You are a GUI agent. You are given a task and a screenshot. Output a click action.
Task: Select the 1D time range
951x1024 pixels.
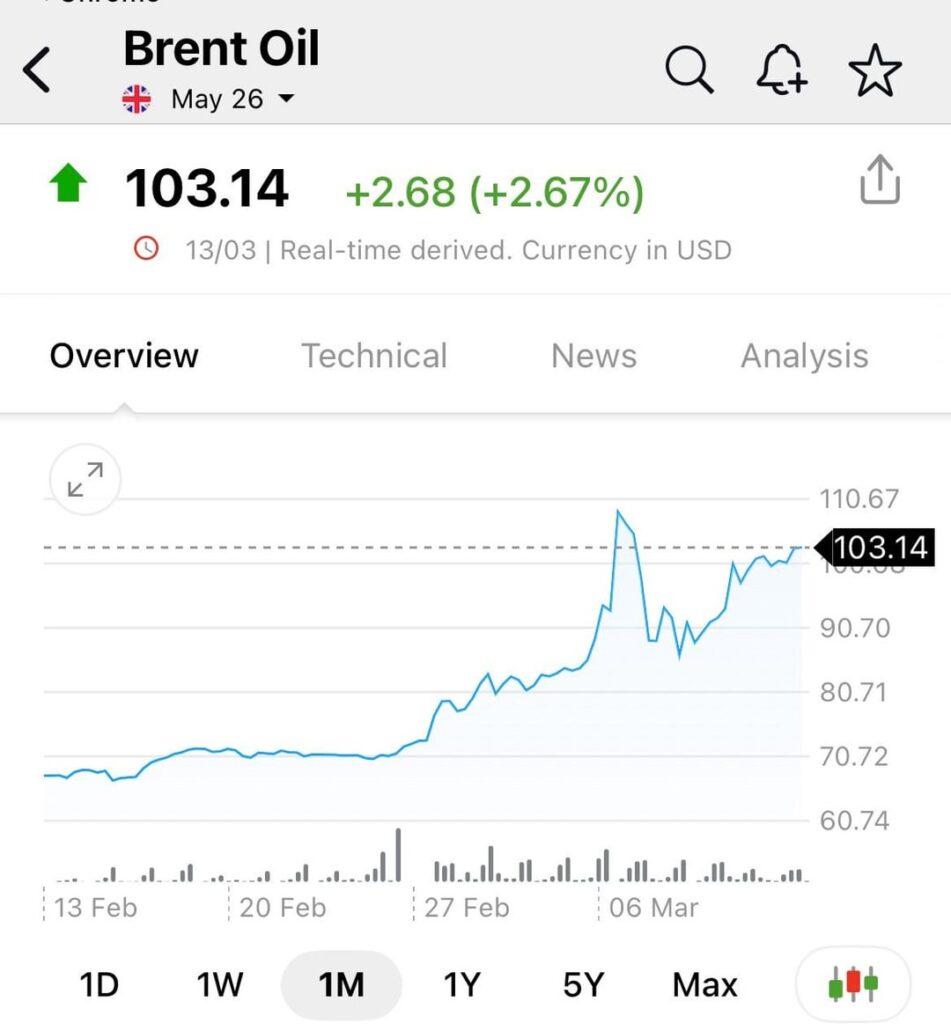click(97, 985)
